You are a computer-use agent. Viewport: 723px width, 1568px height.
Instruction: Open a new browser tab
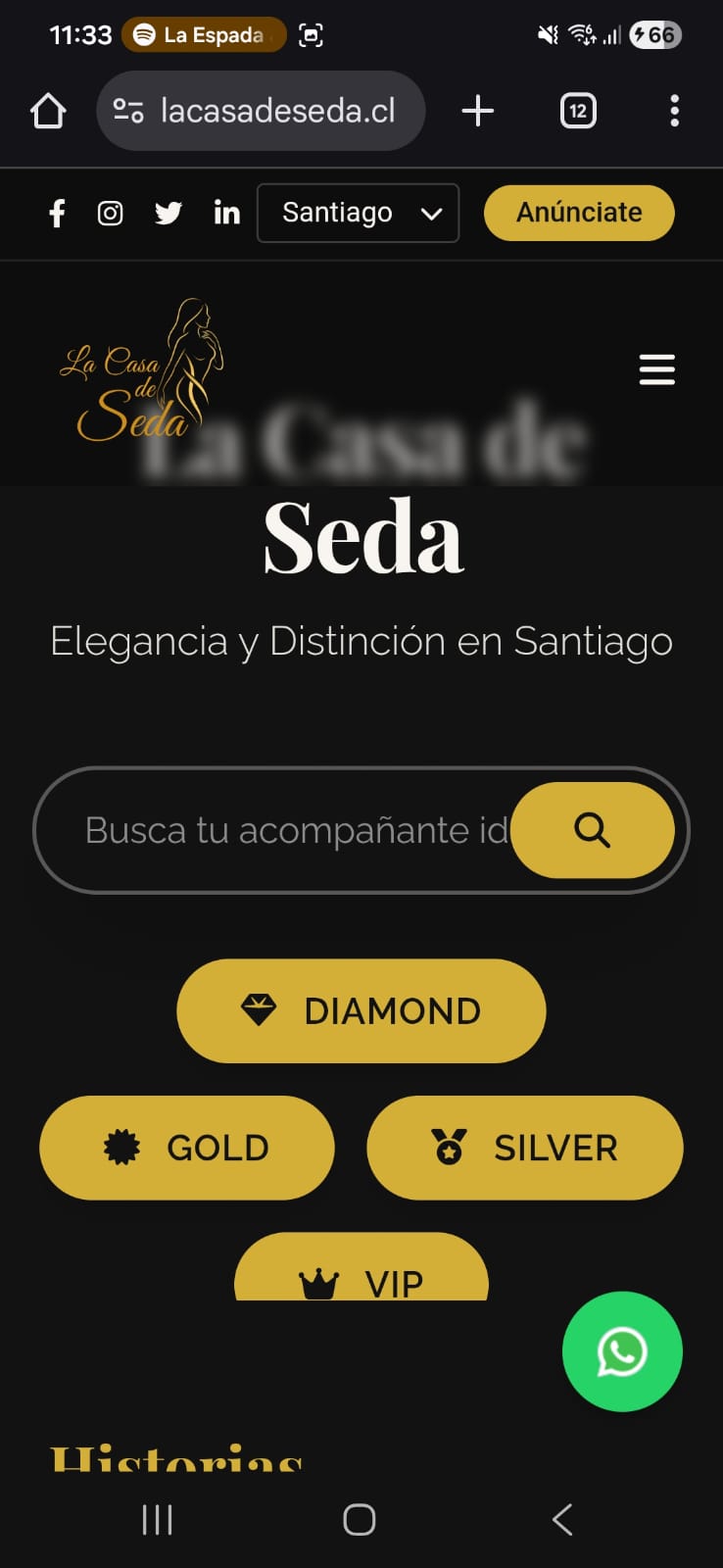(x=477, y=111)
